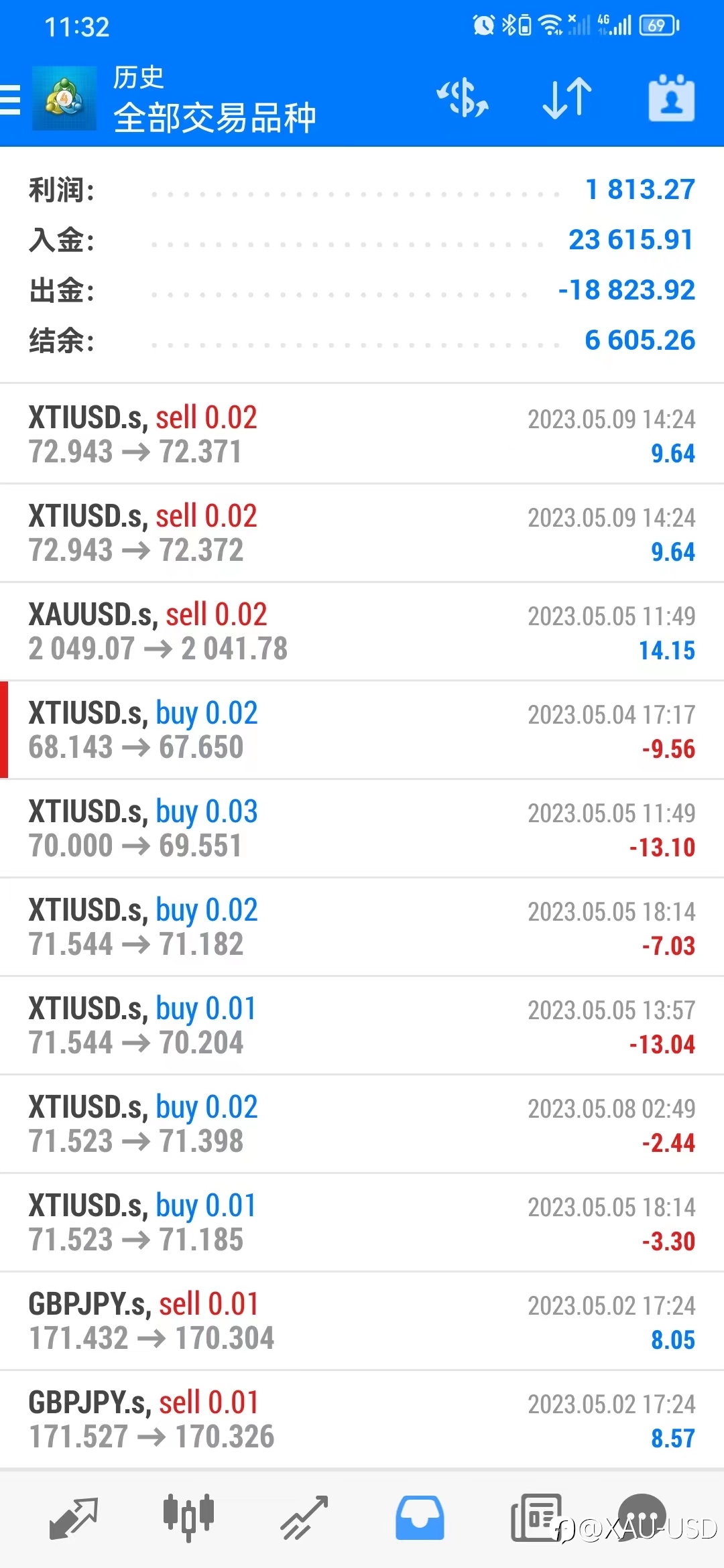The width and height of the screenshot is (724, 1568).
Task: Open the hamburger drawer menu
Action: 9,100
